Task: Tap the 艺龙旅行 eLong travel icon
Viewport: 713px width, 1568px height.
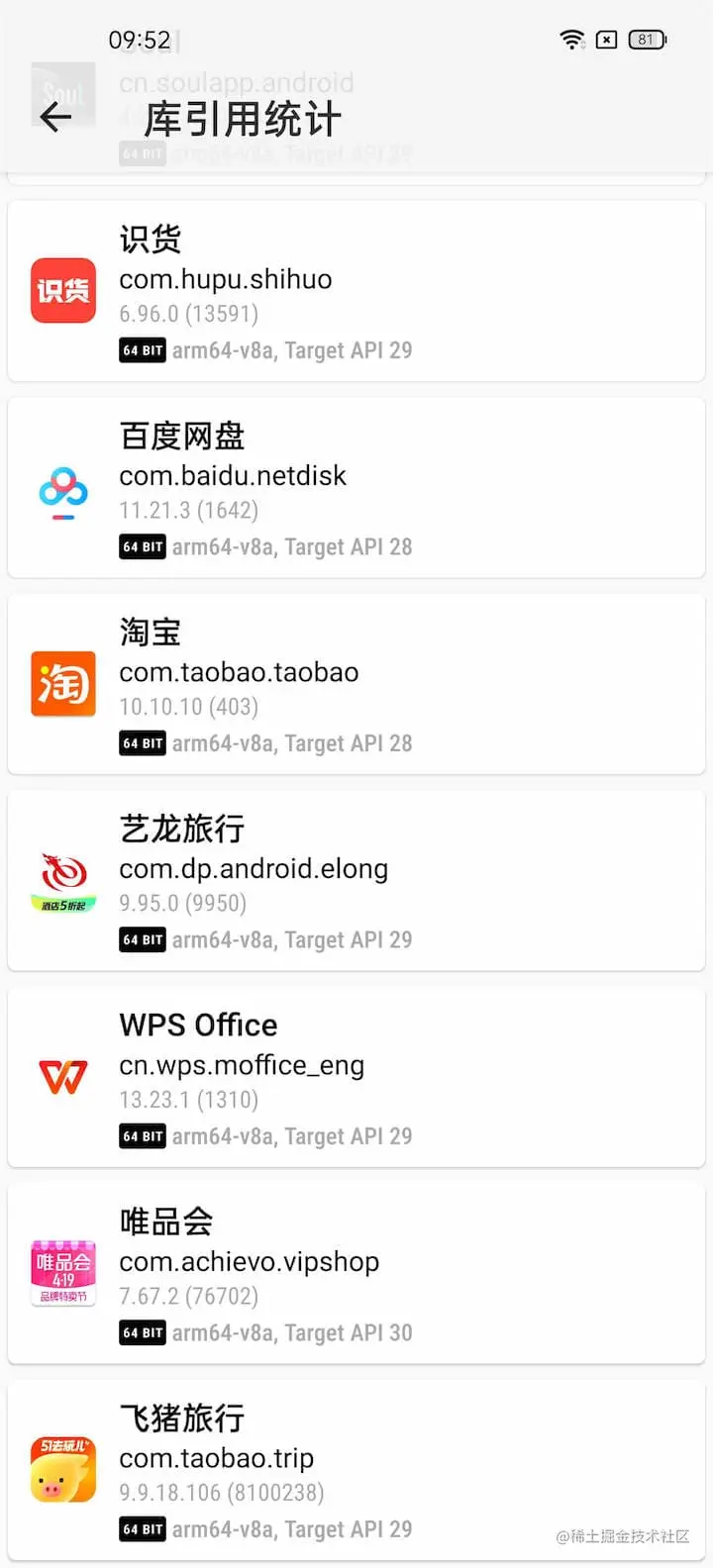Action: point(63,879)
